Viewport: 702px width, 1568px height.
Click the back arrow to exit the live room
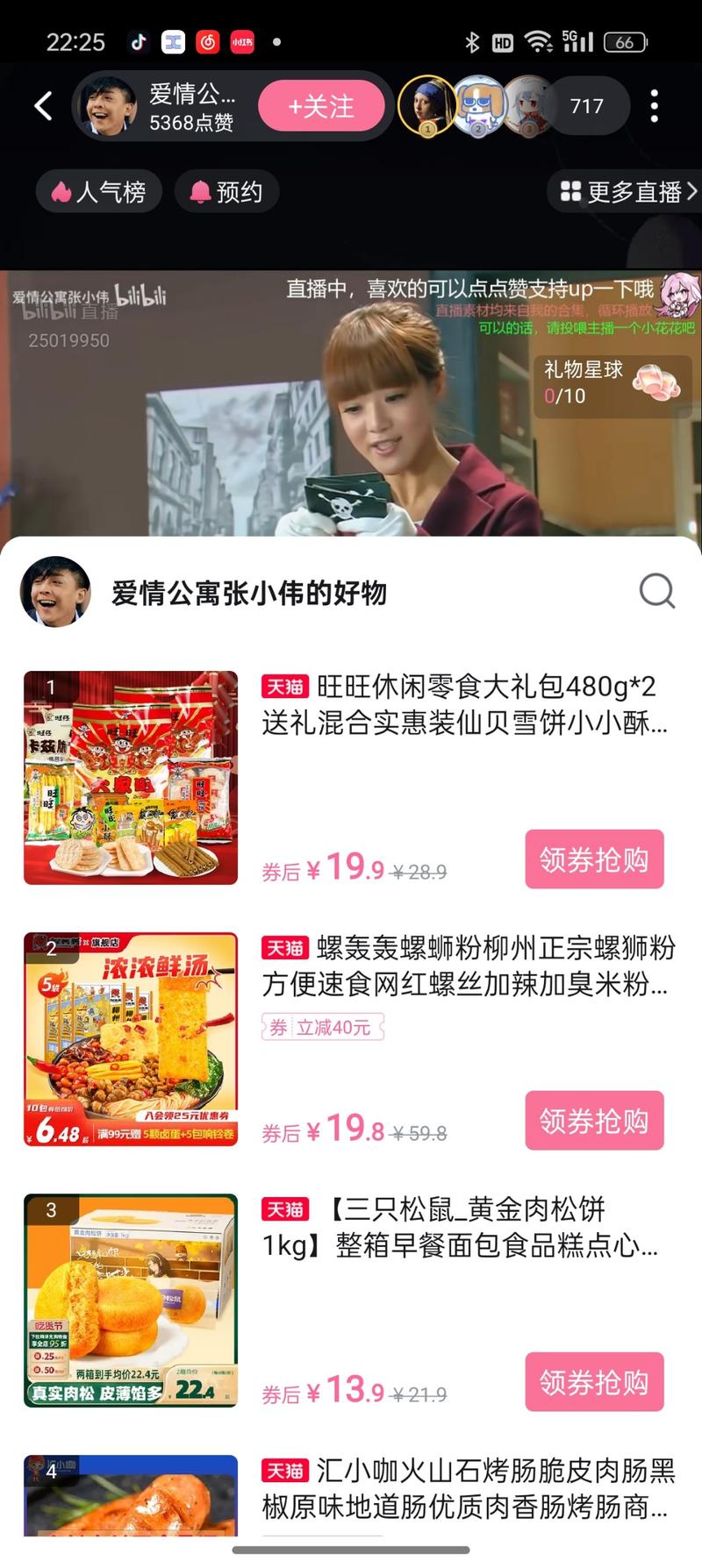click(44, 104)
